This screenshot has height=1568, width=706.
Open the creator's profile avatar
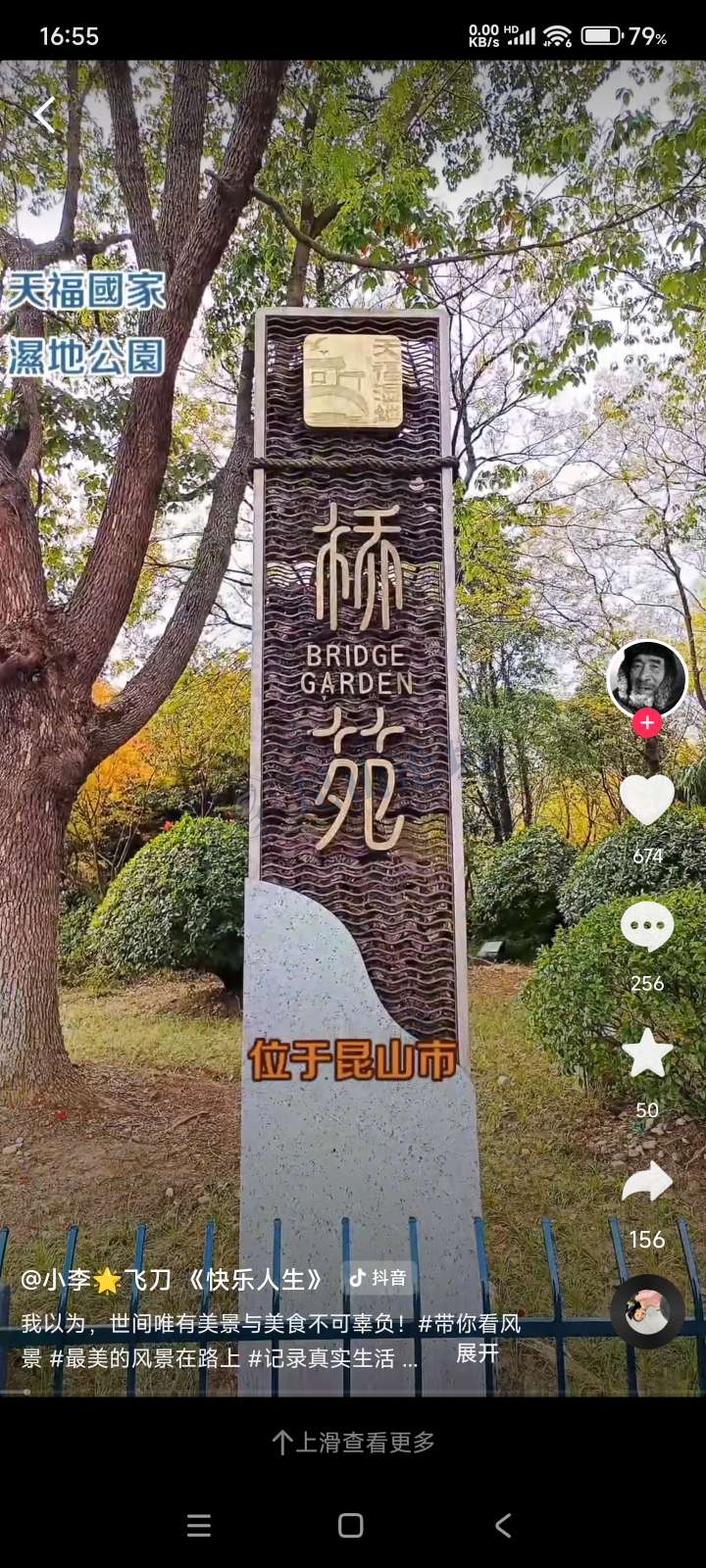click(x=646, y=678)
